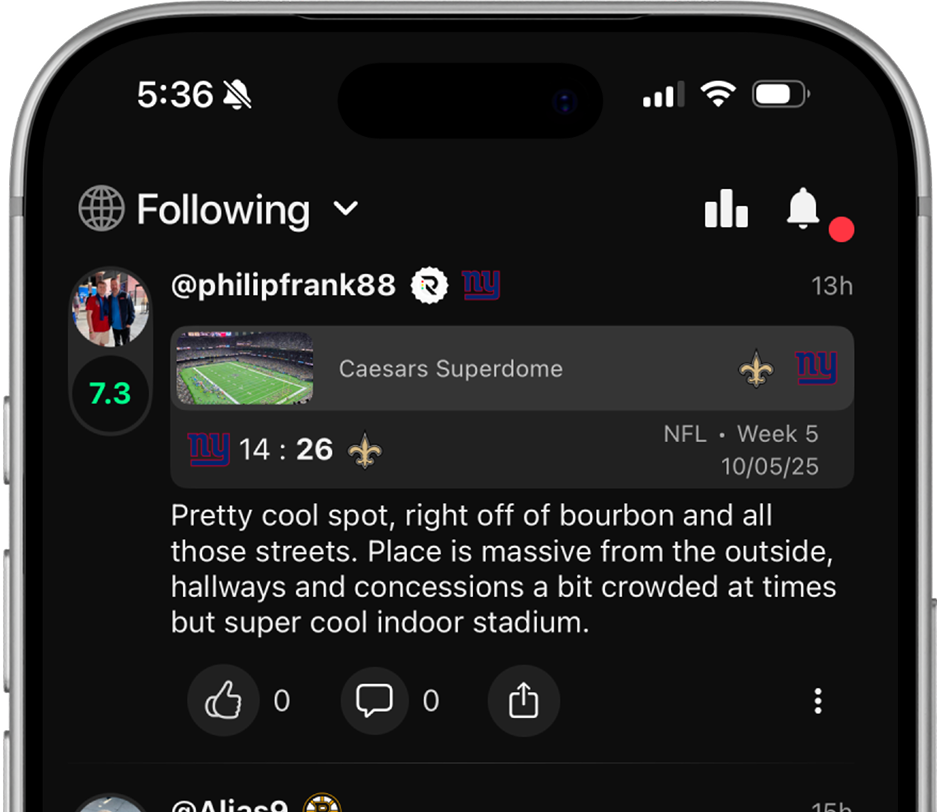The width and height of the screenshot is (937, 812).
Task: Share philipfrank88's Superdome review
Action: 523,701
